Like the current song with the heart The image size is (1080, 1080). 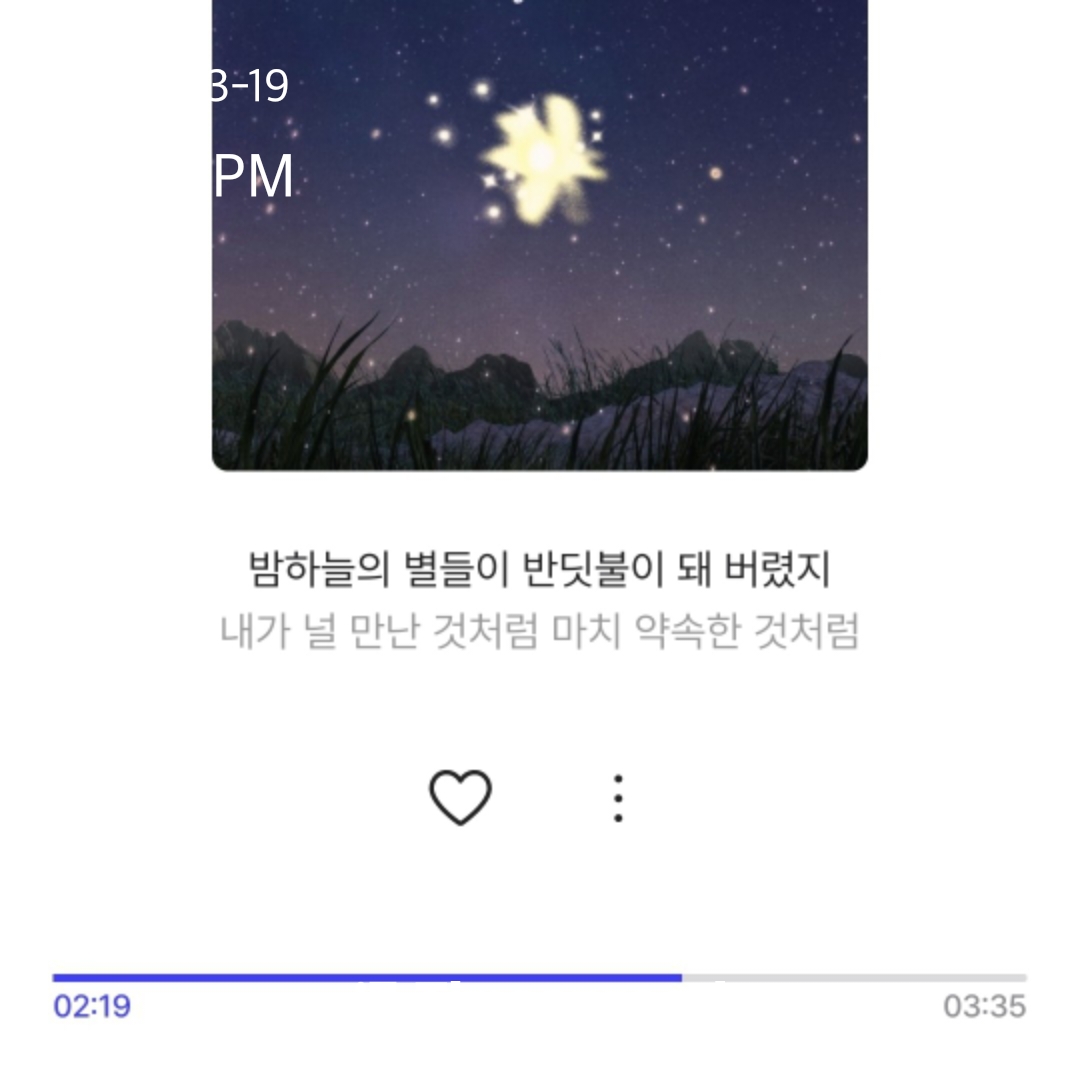click(460, 797)
